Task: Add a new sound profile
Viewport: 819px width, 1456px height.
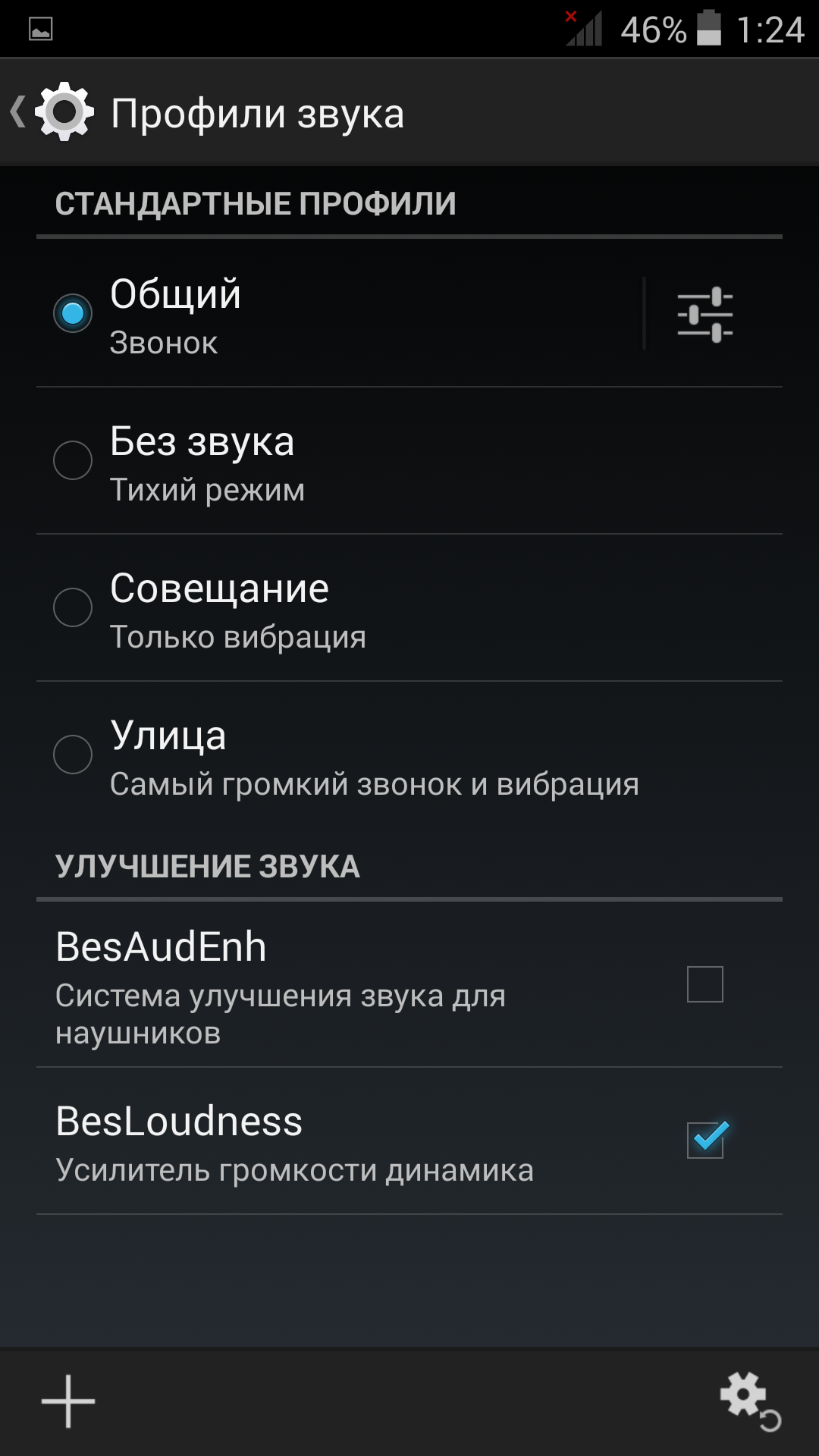Action: [68, 1401]
